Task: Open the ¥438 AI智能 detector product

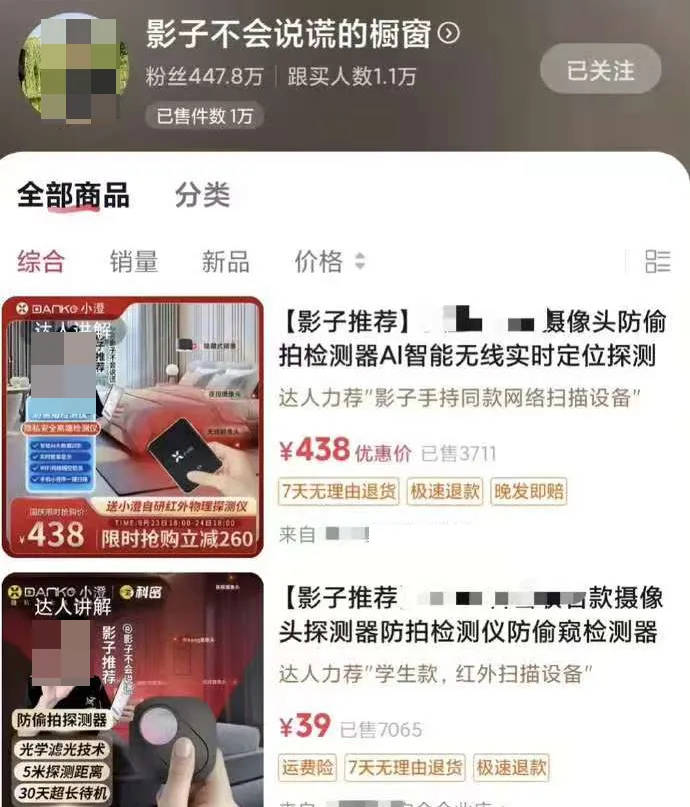Action: (471, 339)
